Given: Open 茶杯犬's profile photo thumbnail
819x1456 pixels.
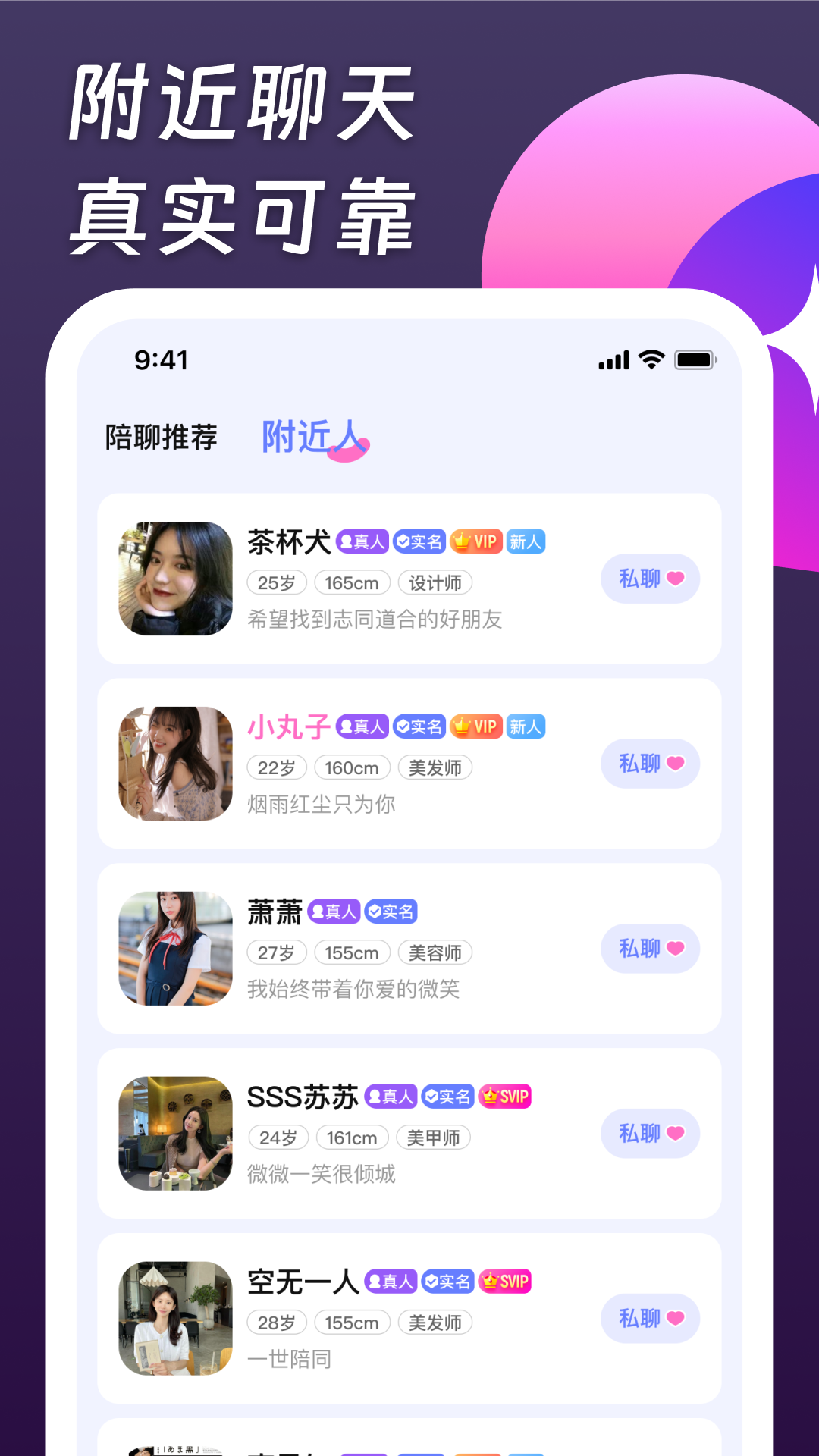Looking at the screenshot, I should [175, 579].
